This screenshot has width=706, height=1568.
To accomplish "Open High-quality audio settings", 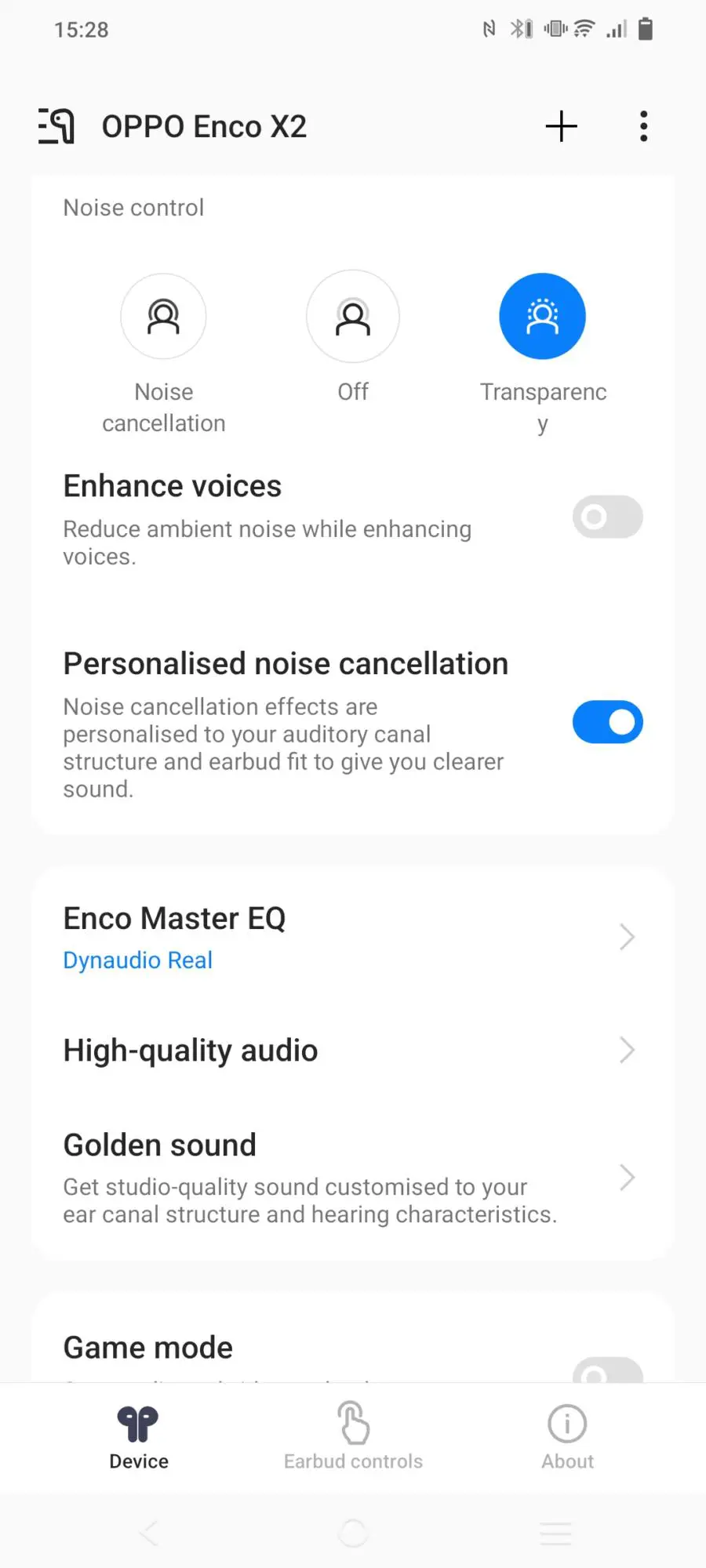I will [353, 1051].
